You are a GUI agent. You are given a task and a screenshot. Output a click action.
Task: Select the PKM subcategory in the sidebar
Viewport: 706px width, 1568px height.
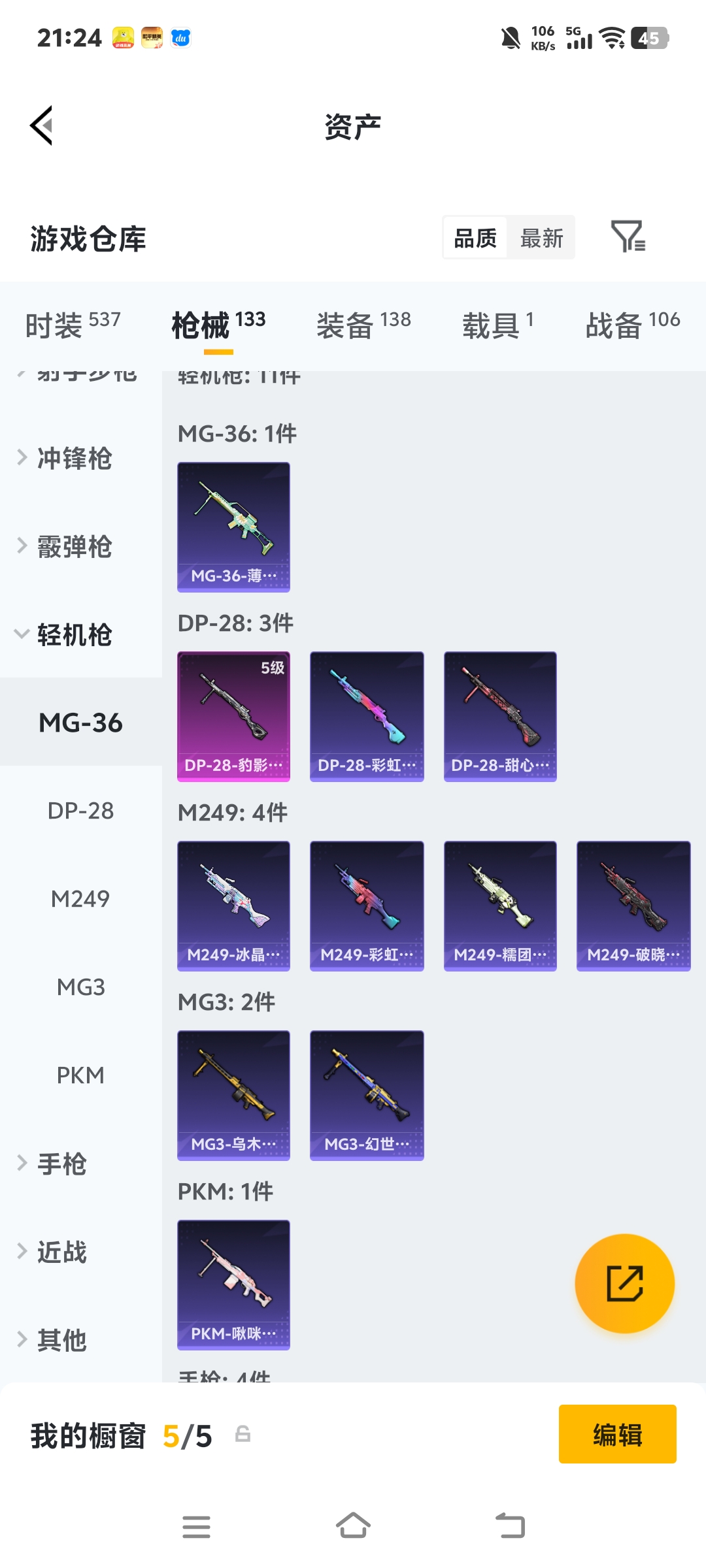80,1075
